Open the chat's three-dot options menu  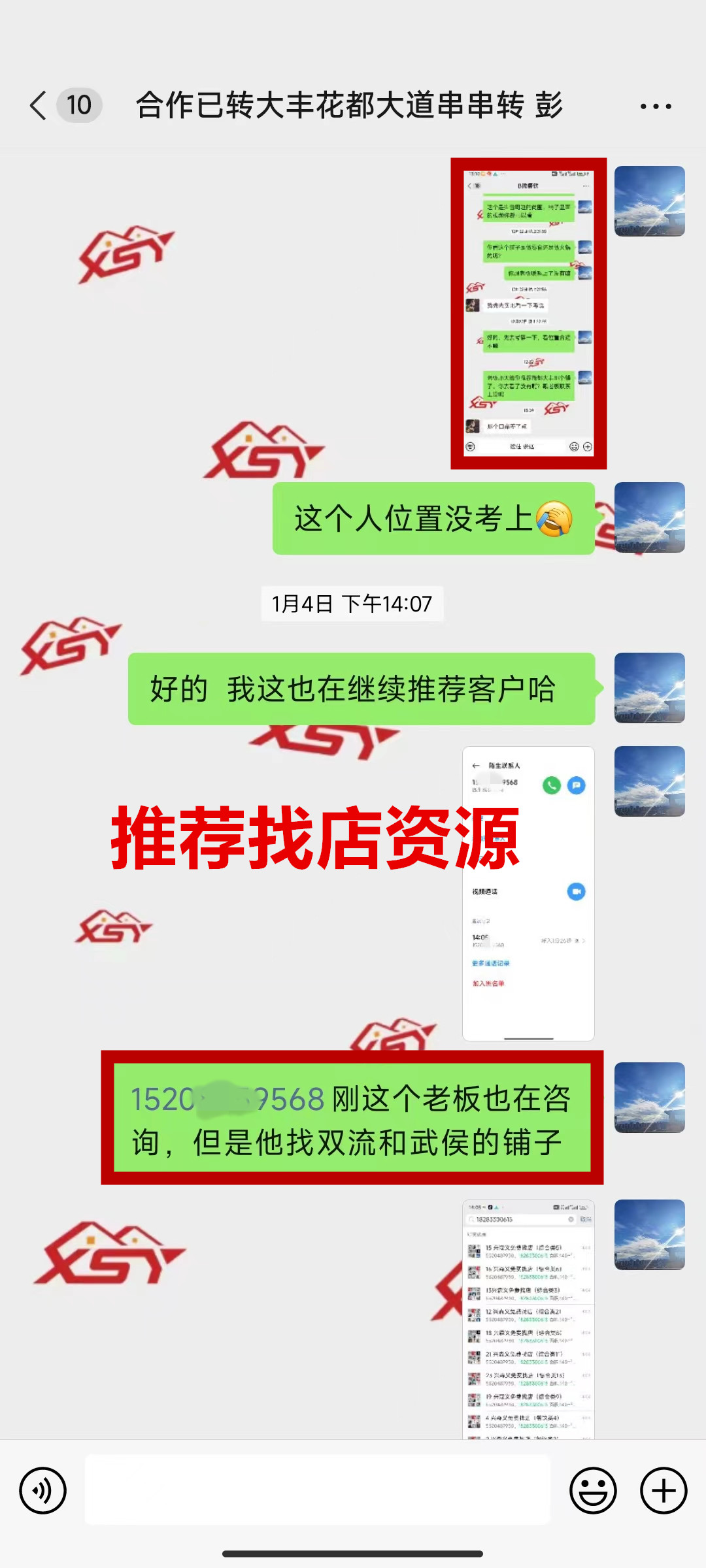656,106
